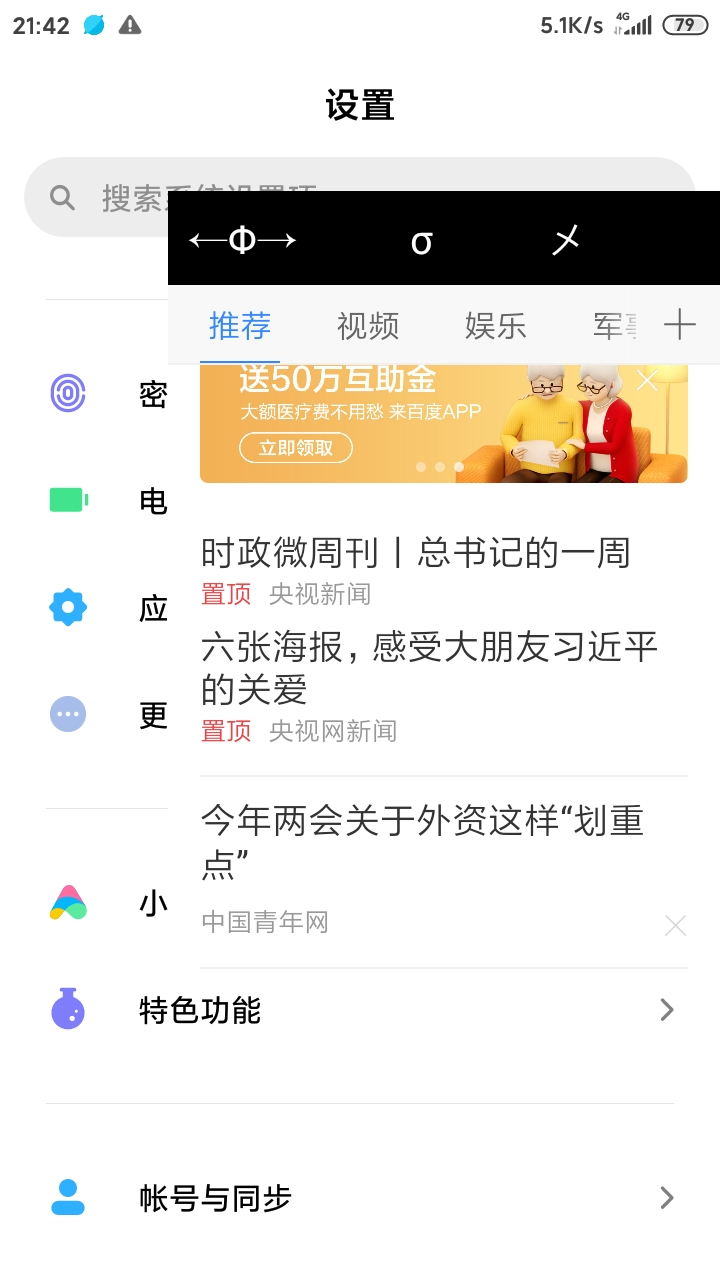The width and height of the screenshot is (720, 1280).
Task: Click the ellipsis more settings icon
Action: [x=67, y=714]
